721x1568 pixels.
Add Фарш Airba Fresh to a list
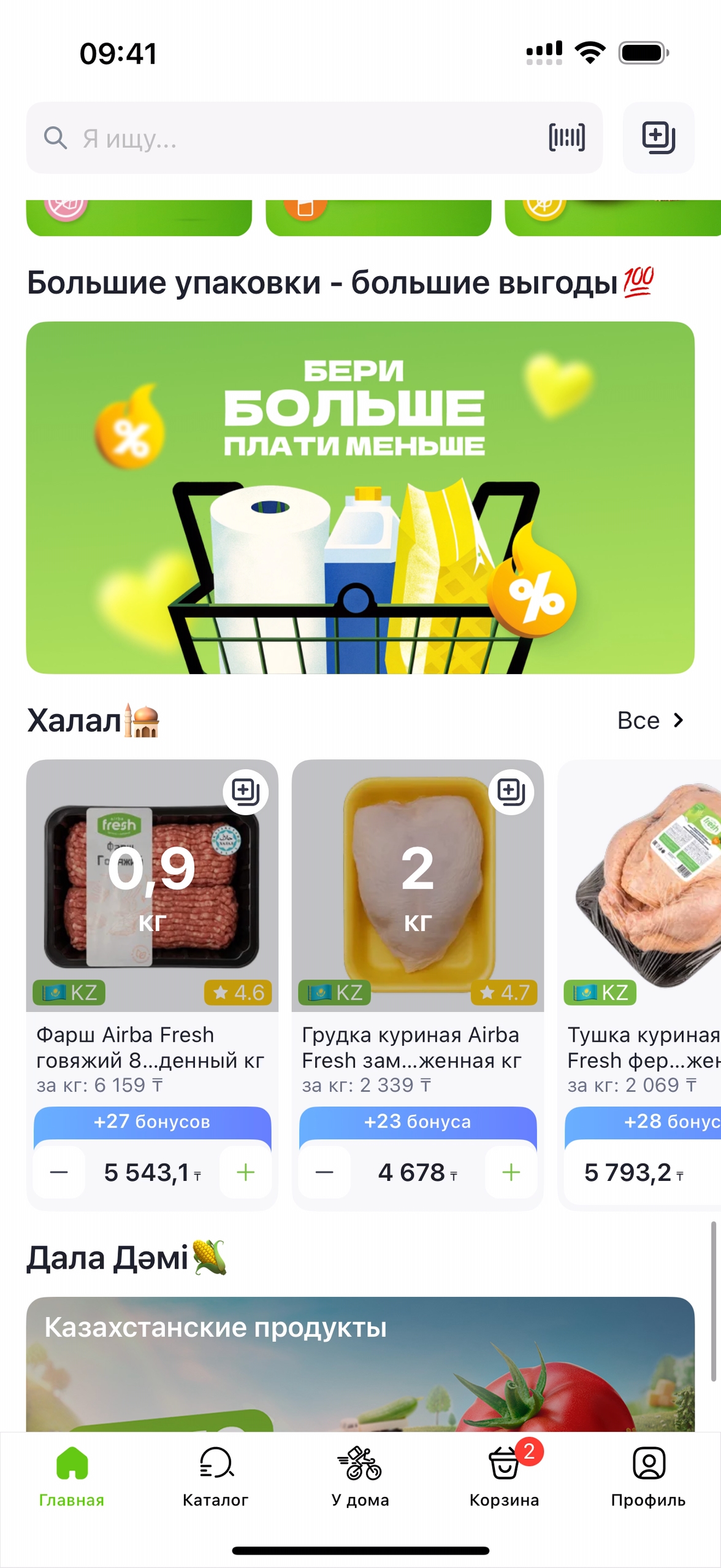(245, 791)
